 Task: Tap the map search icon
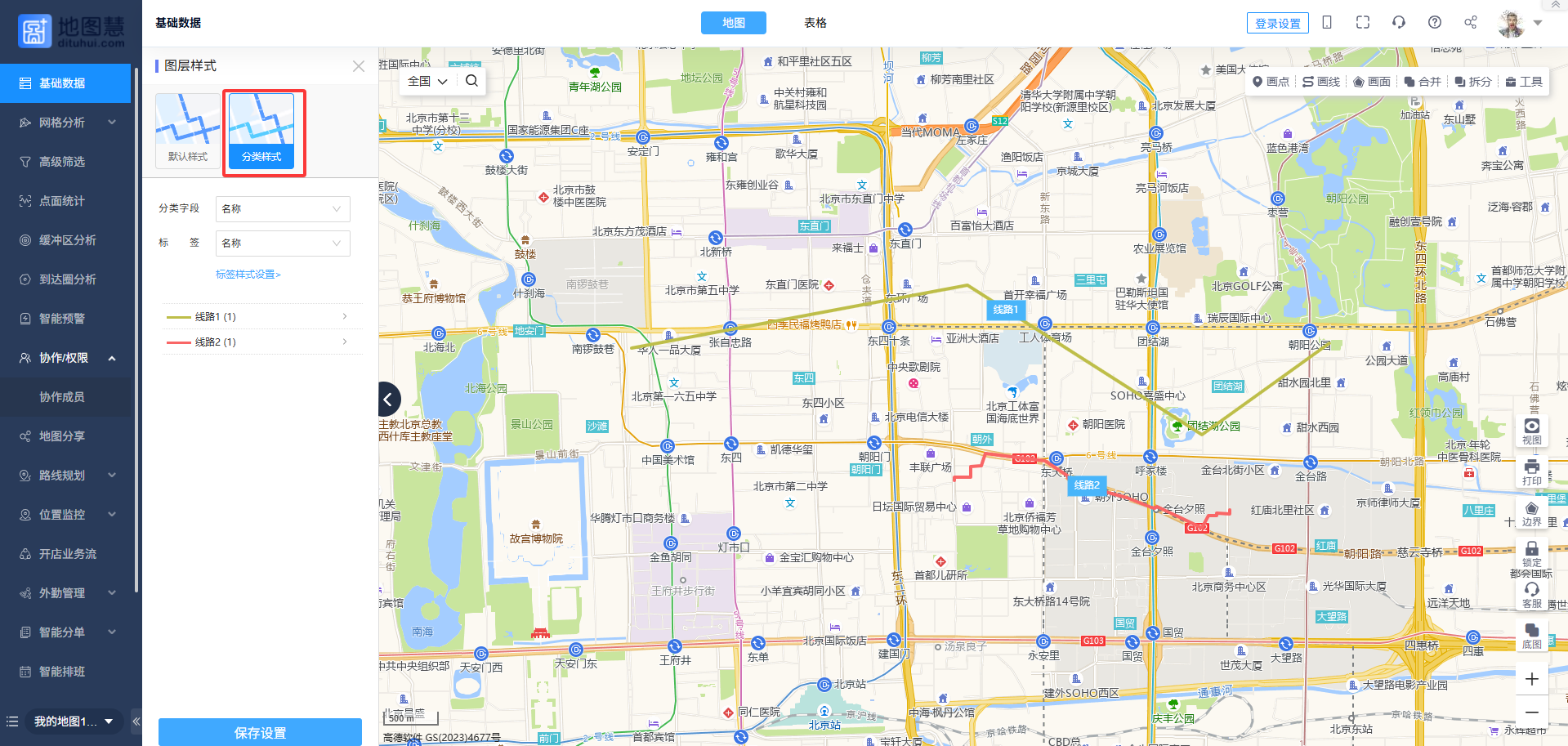(x=471, y=81)
